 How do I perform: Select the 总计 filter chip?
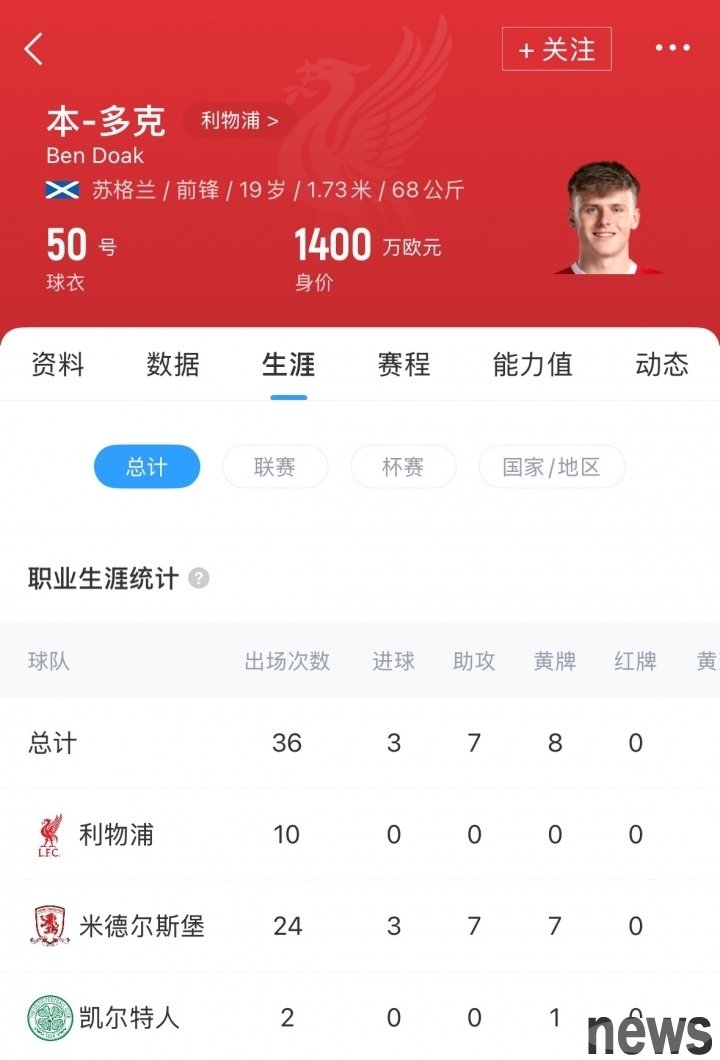pos(147,467)
